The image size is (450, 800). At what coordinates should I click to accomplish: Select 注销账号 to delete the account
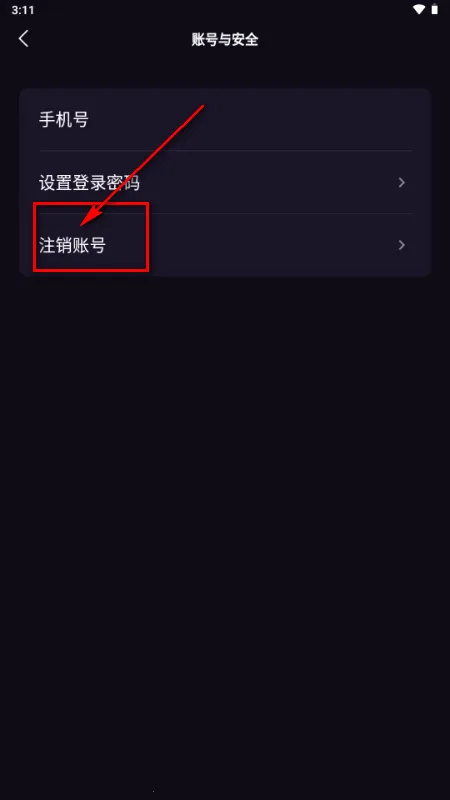[225, 245]
